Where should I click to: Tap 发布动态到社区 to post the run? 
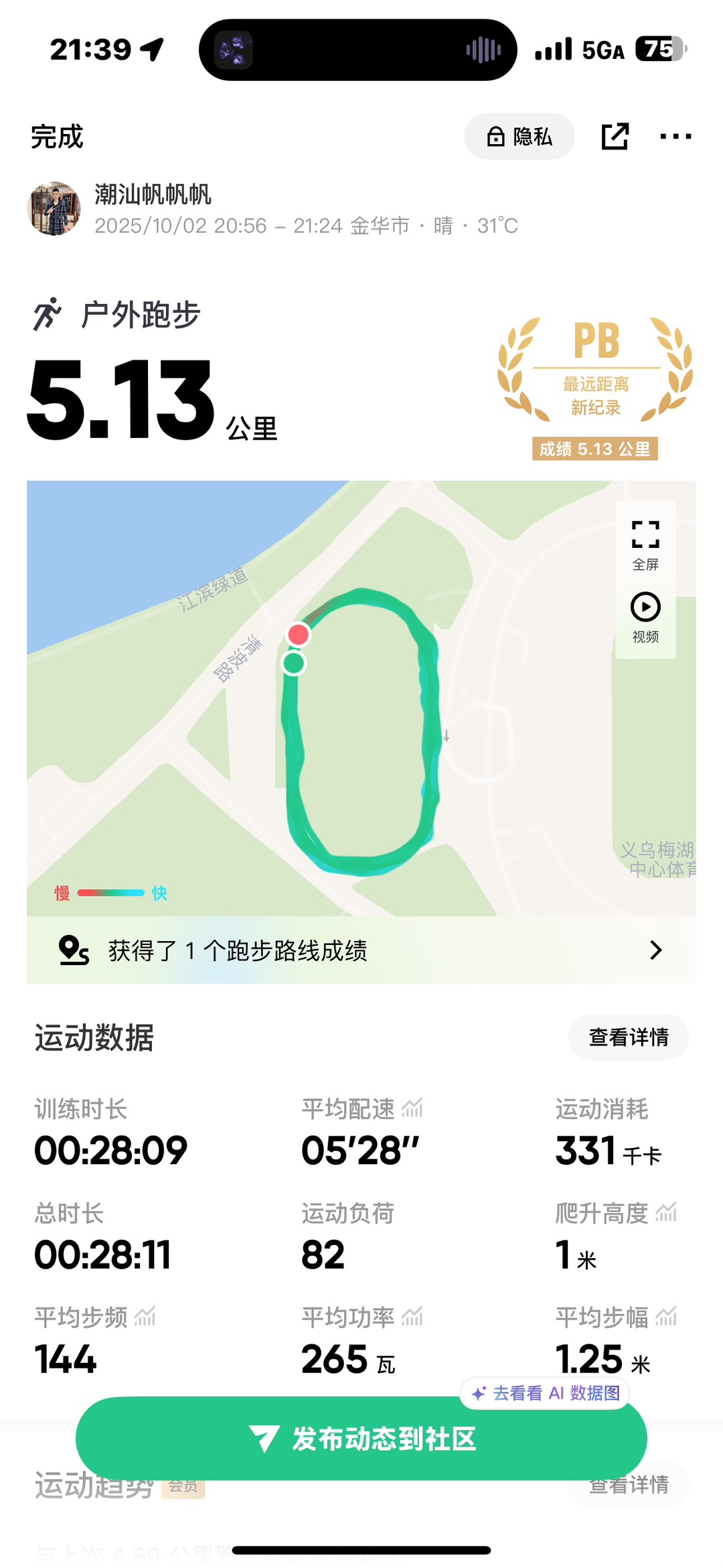[x=361, y=1439]
